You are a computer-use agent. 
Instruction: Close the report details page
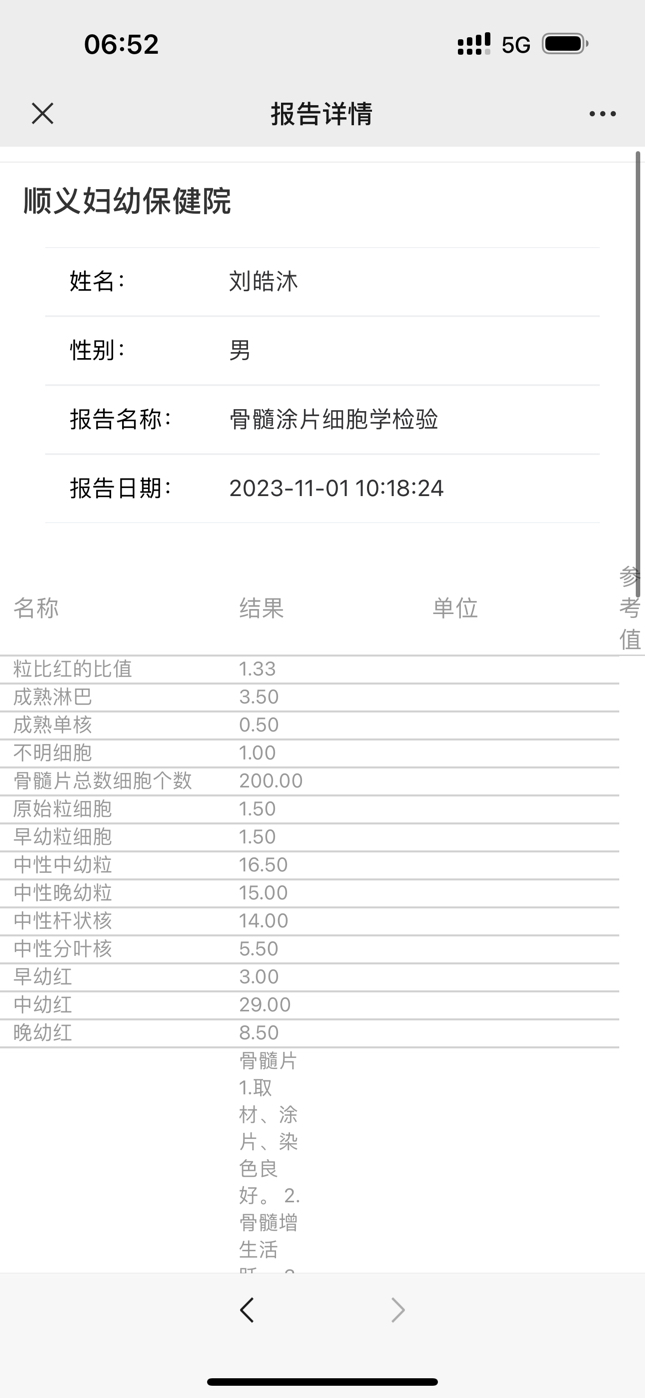[x=42, y=113]
